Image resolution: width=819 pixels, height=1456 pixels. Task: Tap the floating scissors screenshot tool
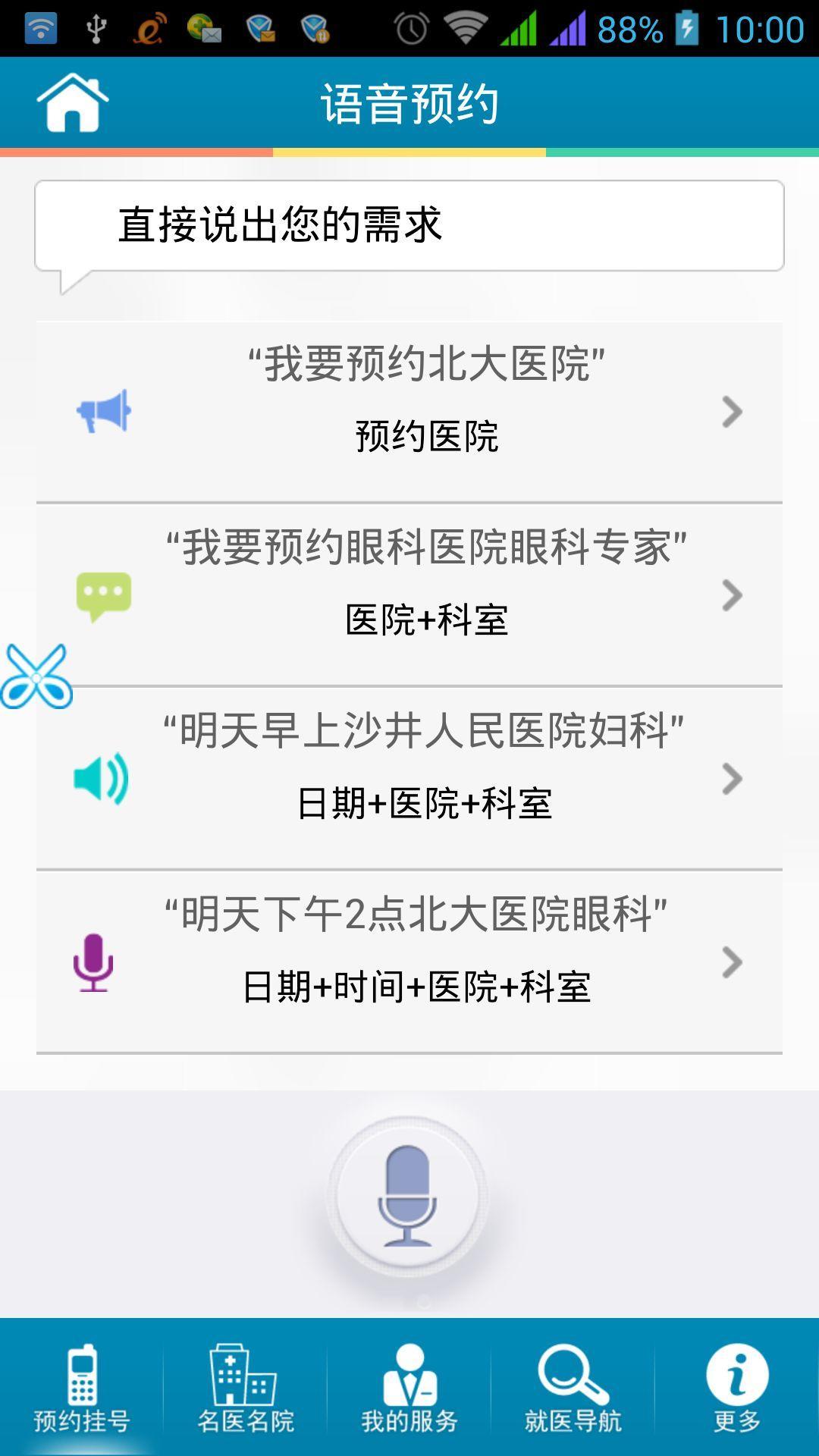click(x=36, y=676)
